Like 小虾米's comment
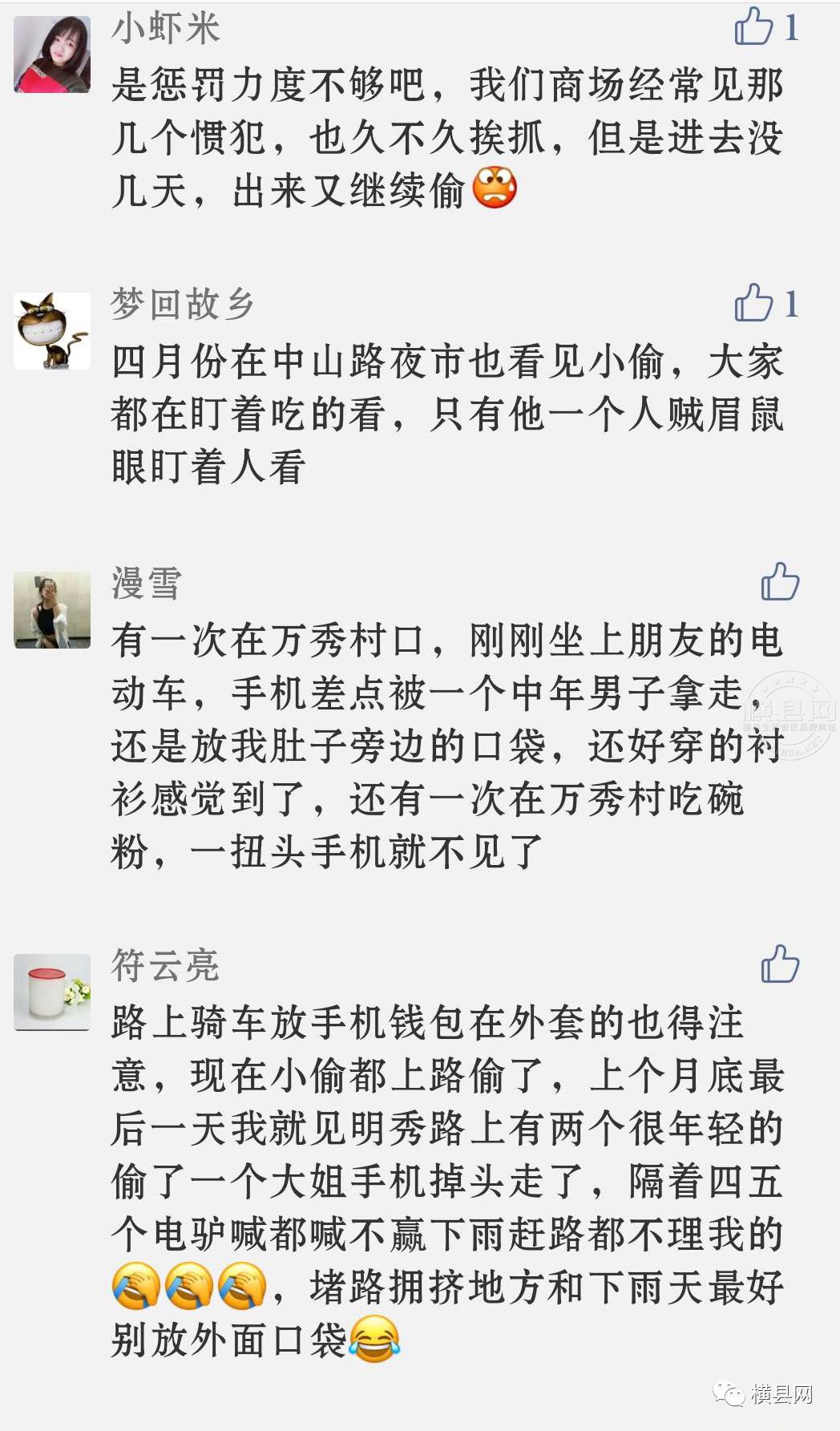The image size is (840, 1431). coord(754,27)
